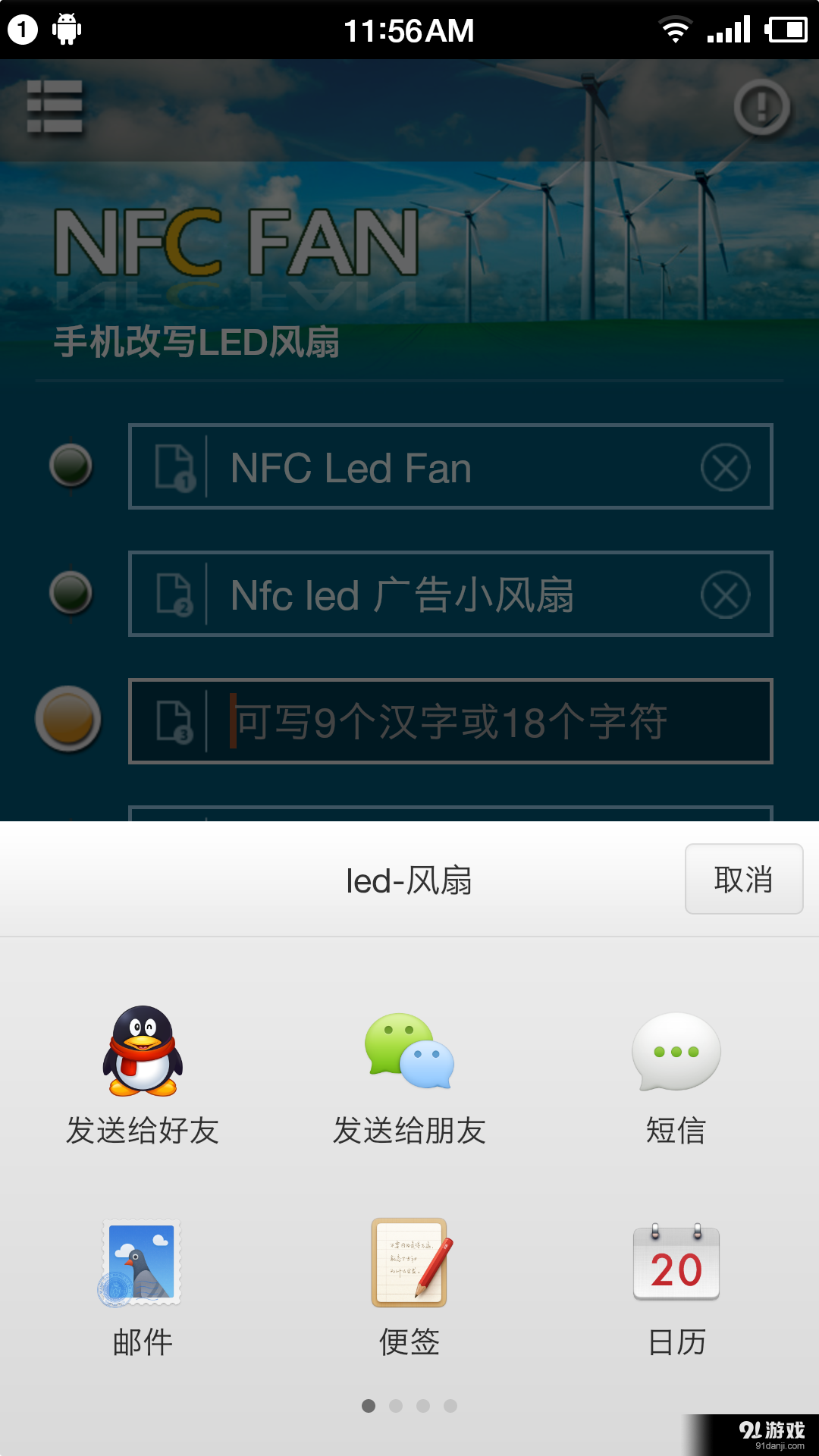Click the page 1 document icon
Image resolution: width=819 pixels, height=1456 pixels.
pyautogui.click(x=175, y=467)
